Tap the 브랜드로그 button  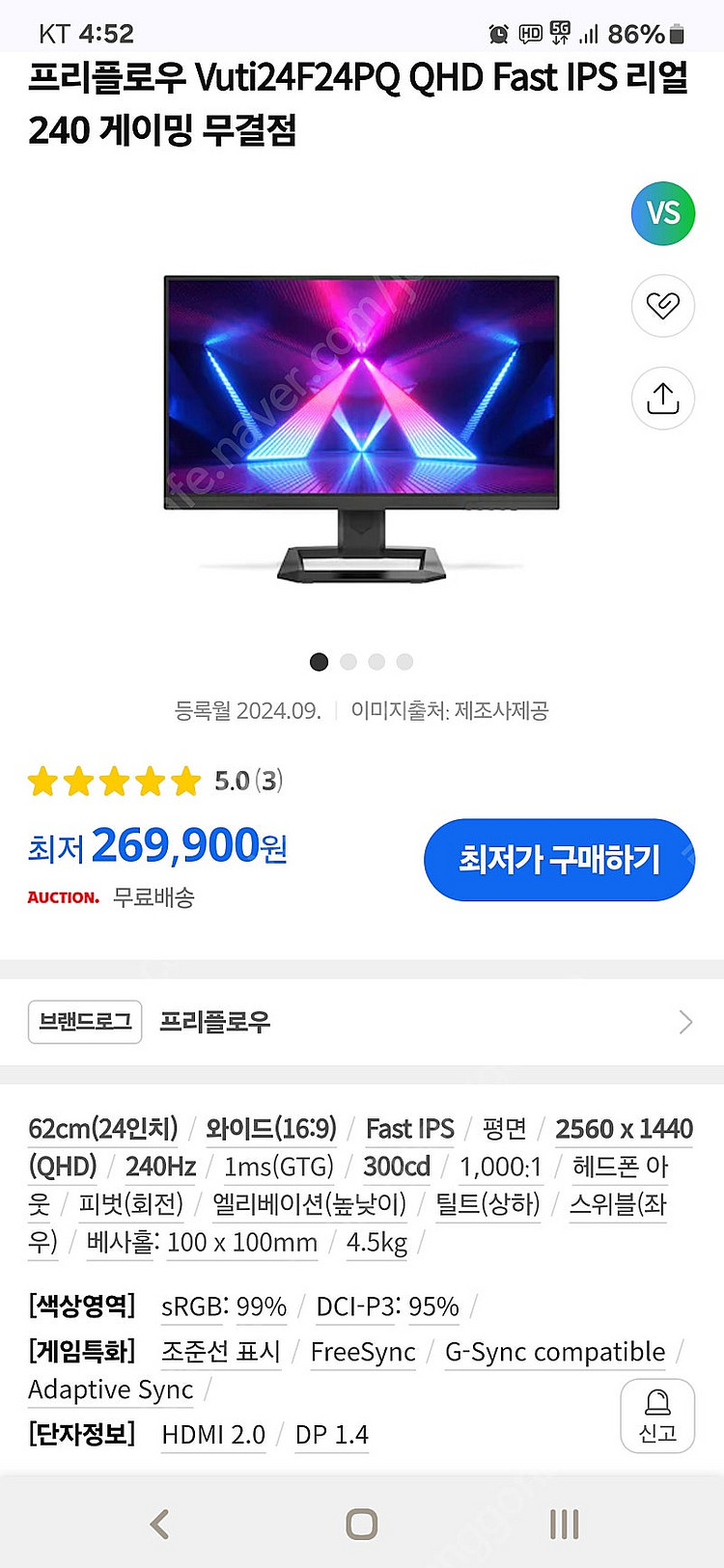[x=84, y=1022]
